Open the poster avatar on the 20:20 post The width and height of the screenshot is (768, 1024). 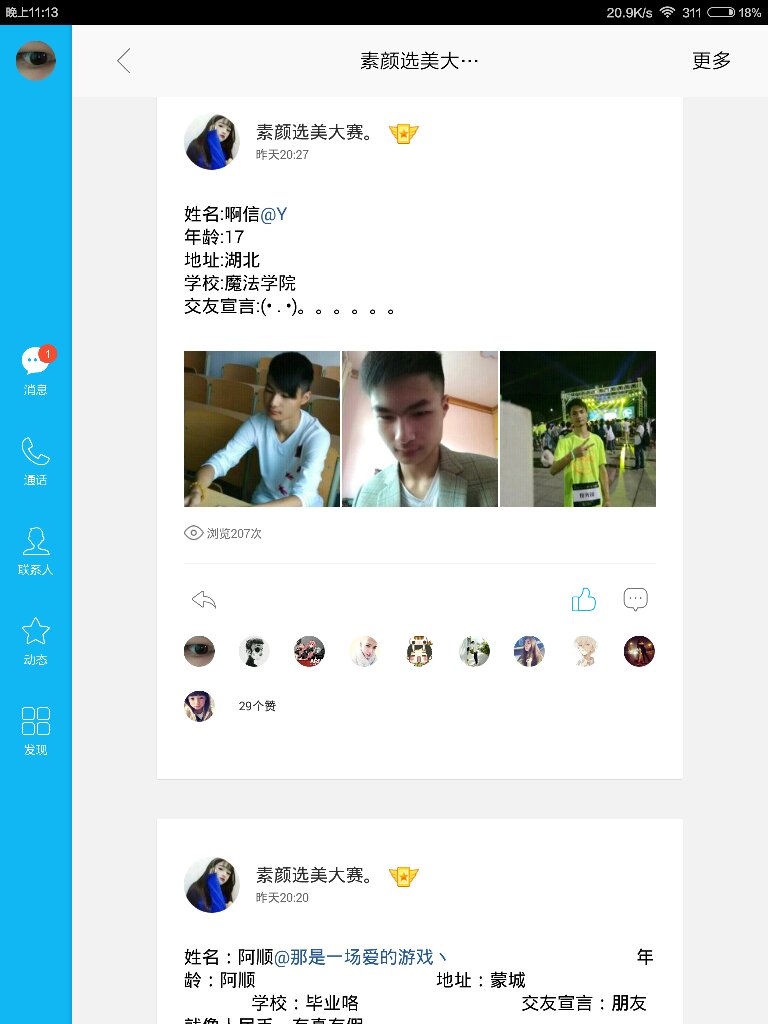click(x=212, y=884)
